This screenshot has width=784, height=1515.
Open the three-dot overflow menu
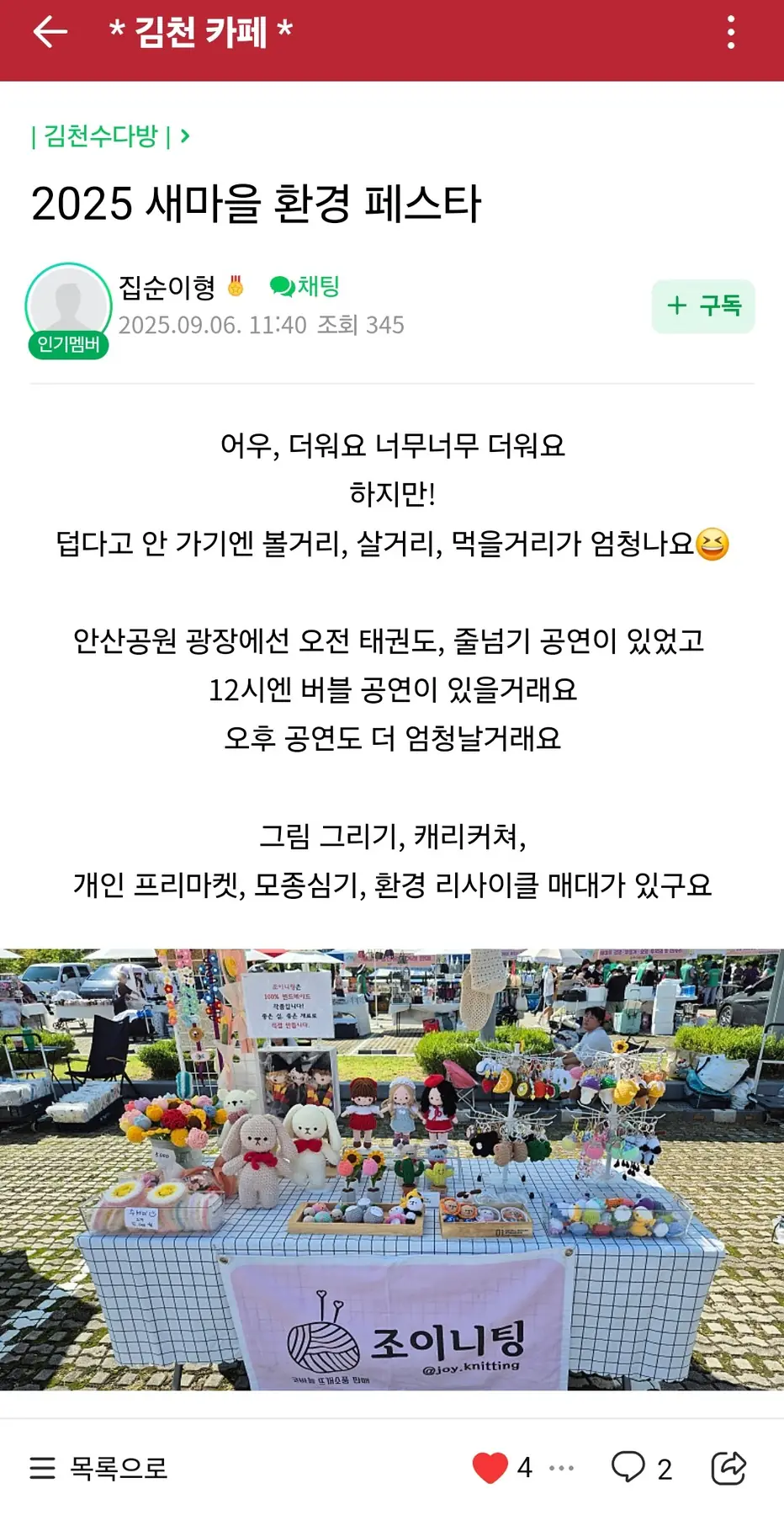[x=731, y=33]
